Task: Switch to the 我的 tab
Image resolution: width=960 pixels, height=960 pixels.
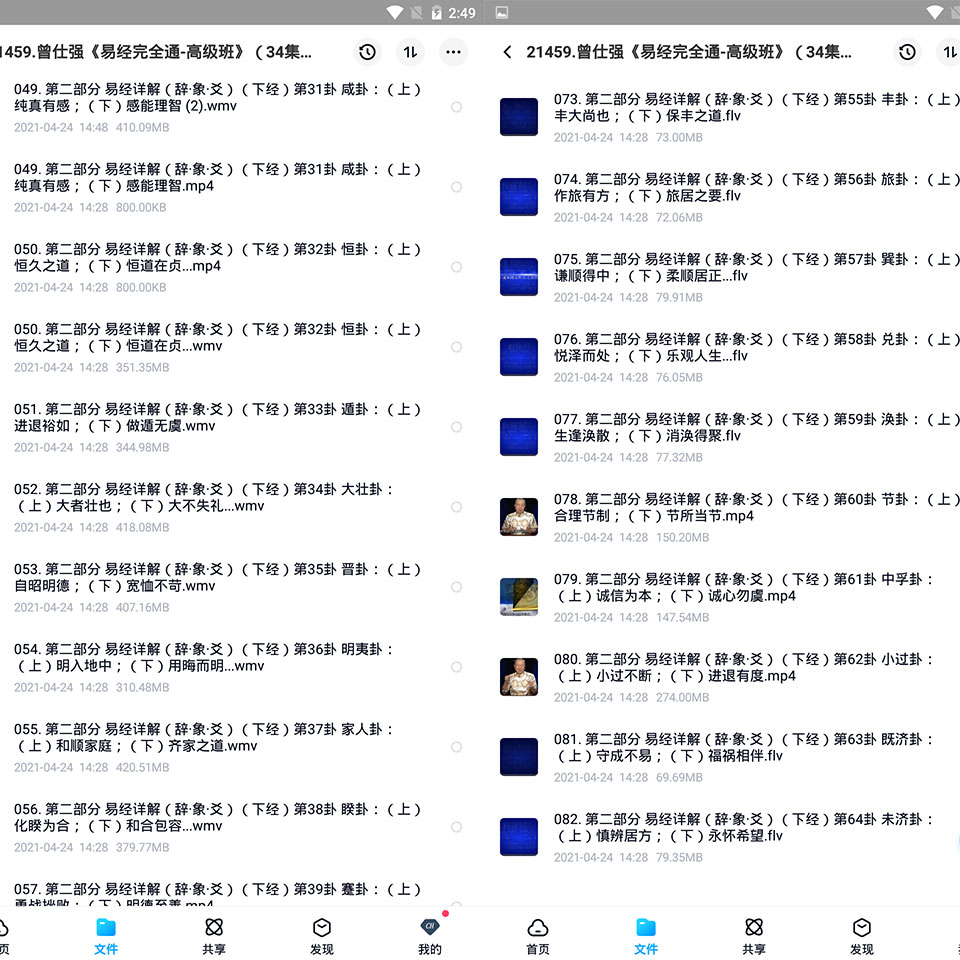Action: [430, 935]
